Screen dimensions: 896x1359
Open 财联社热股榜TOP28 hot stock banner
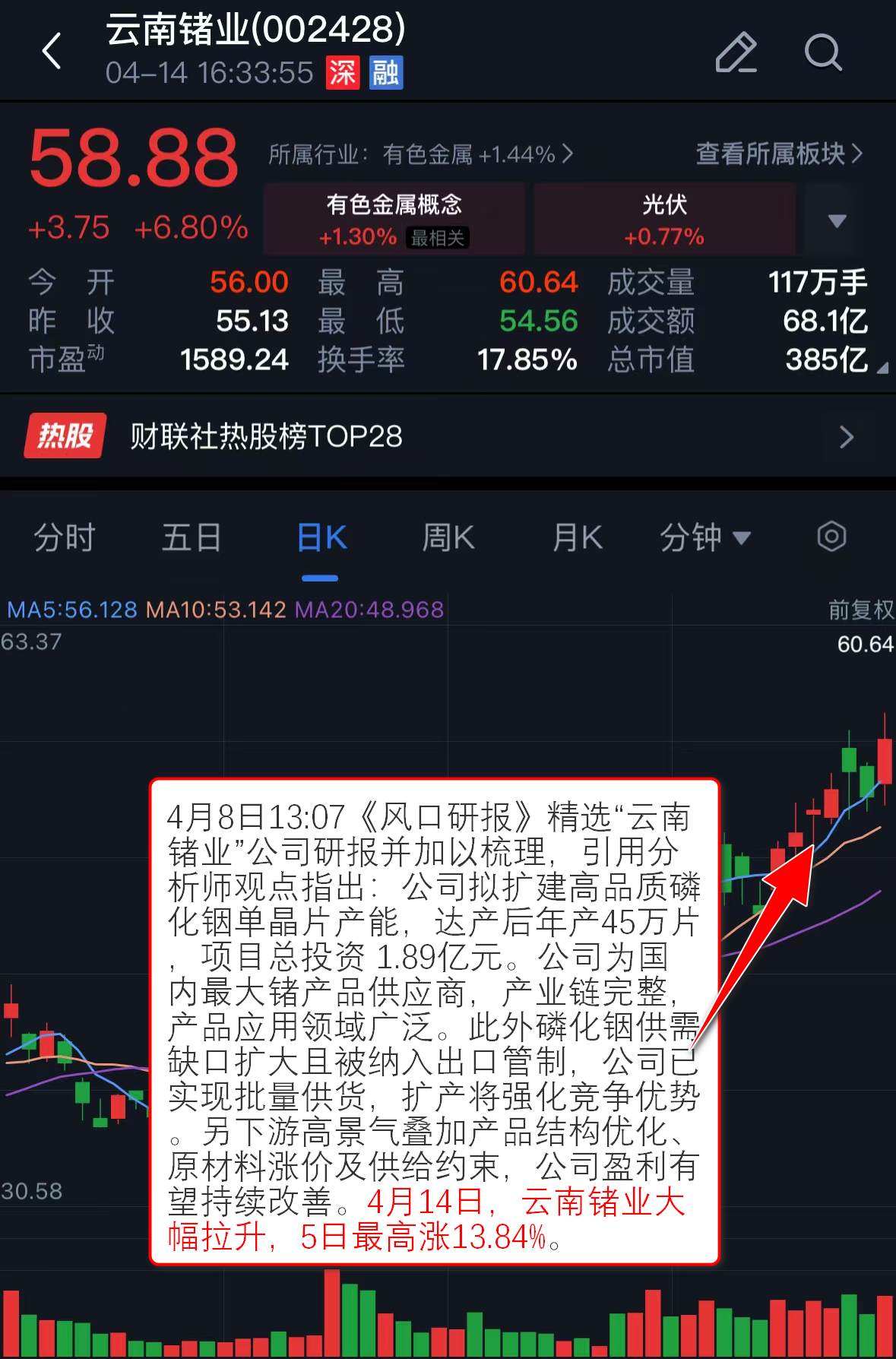click(448, 436)
